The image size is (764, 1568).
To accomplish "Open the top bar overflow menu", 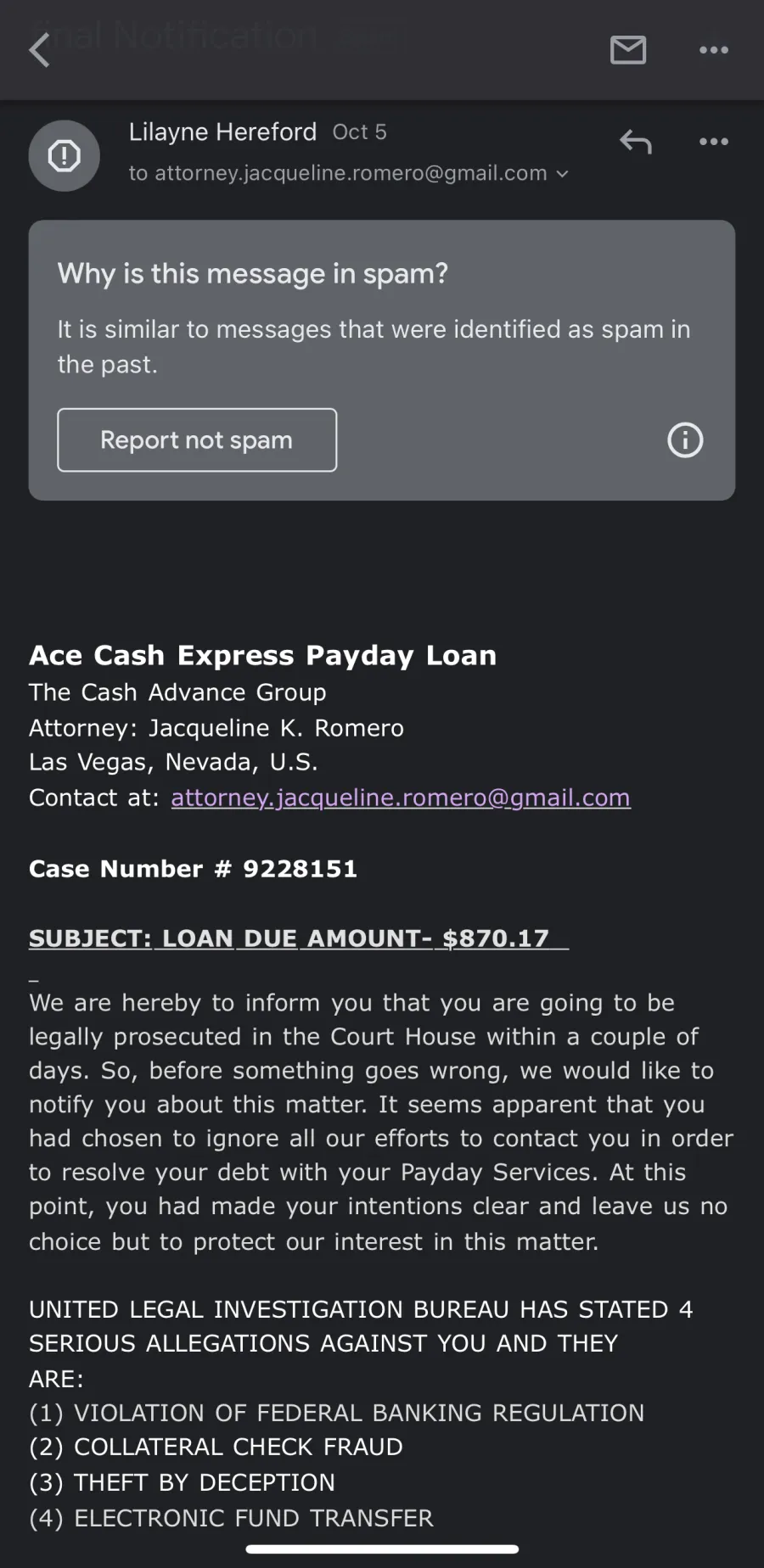I will 714,50.
